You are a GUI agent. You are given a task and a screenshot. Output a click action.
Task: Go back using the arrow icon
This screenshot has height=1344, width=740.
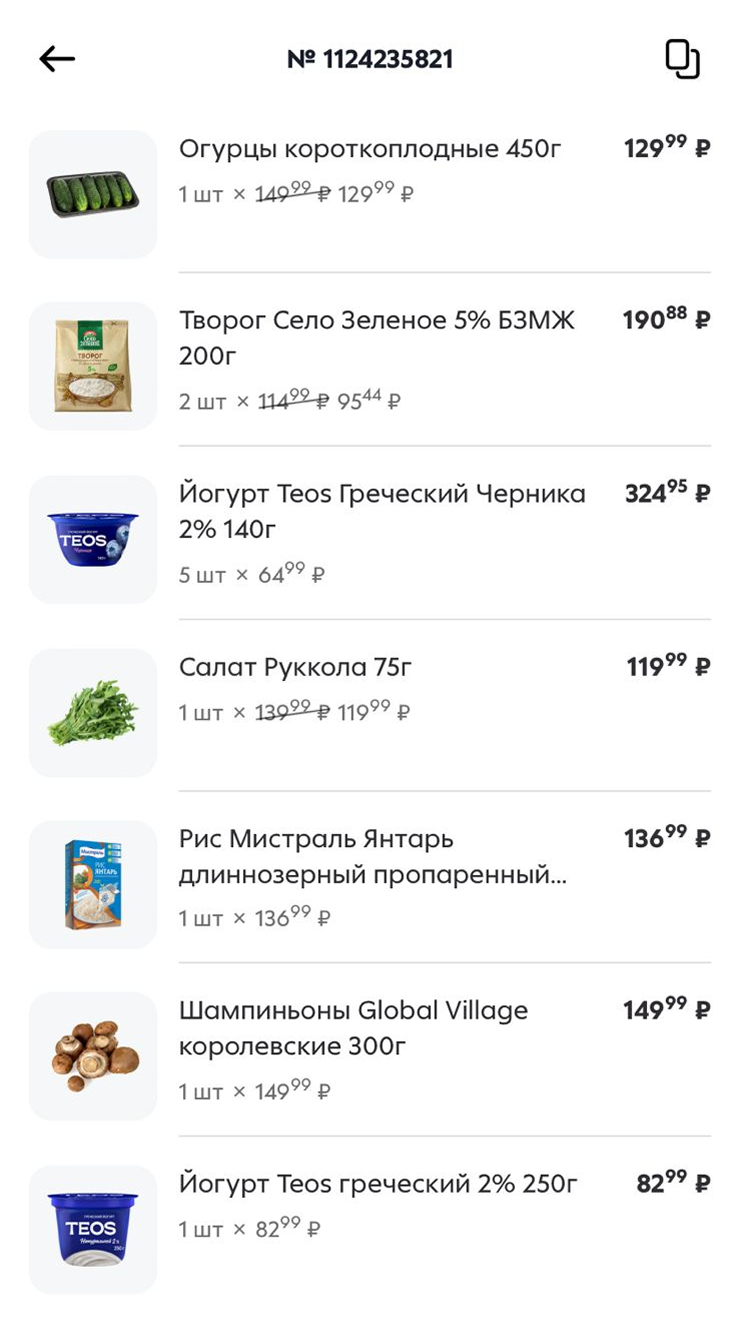pyautogui.click(x=57, y=59)
